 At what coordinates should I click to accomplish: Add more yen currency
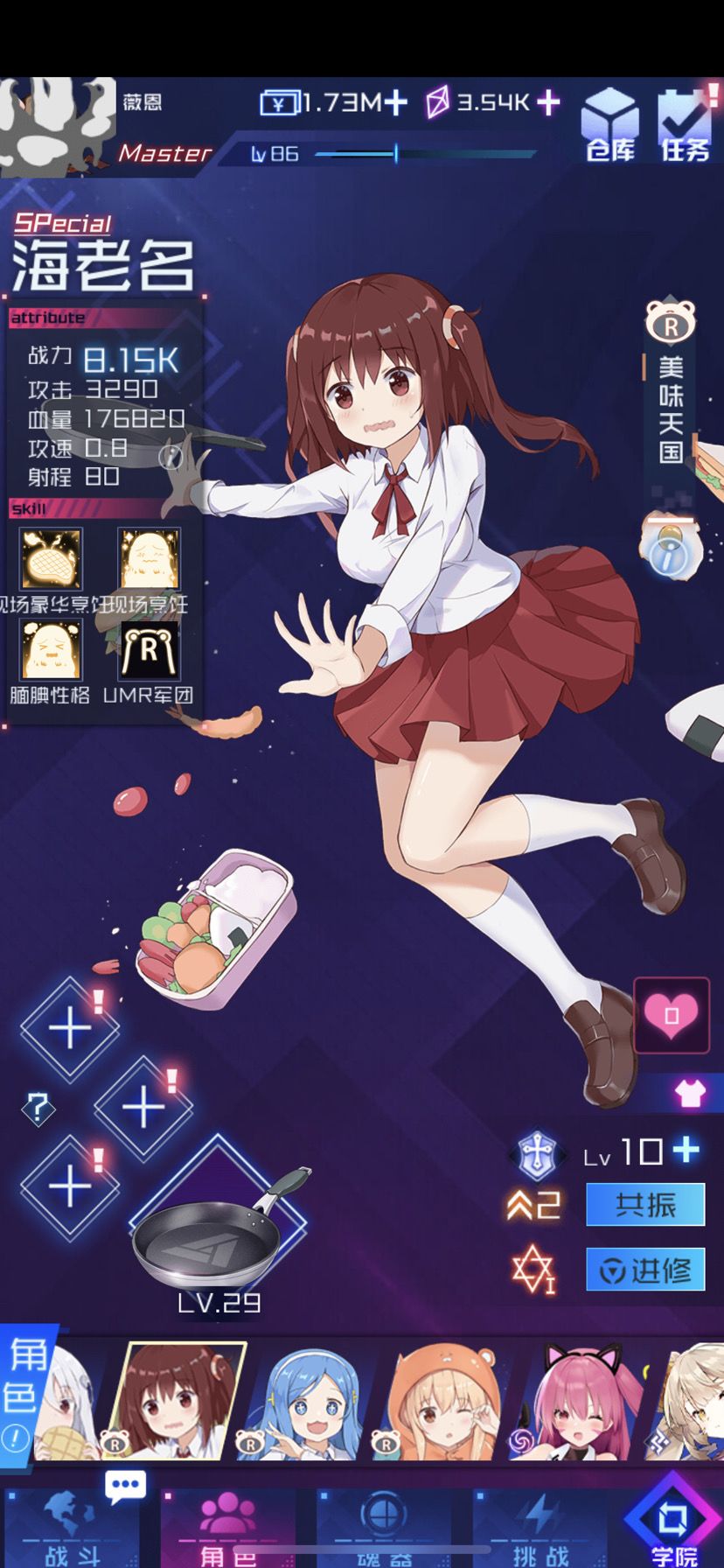coord(396,102)
